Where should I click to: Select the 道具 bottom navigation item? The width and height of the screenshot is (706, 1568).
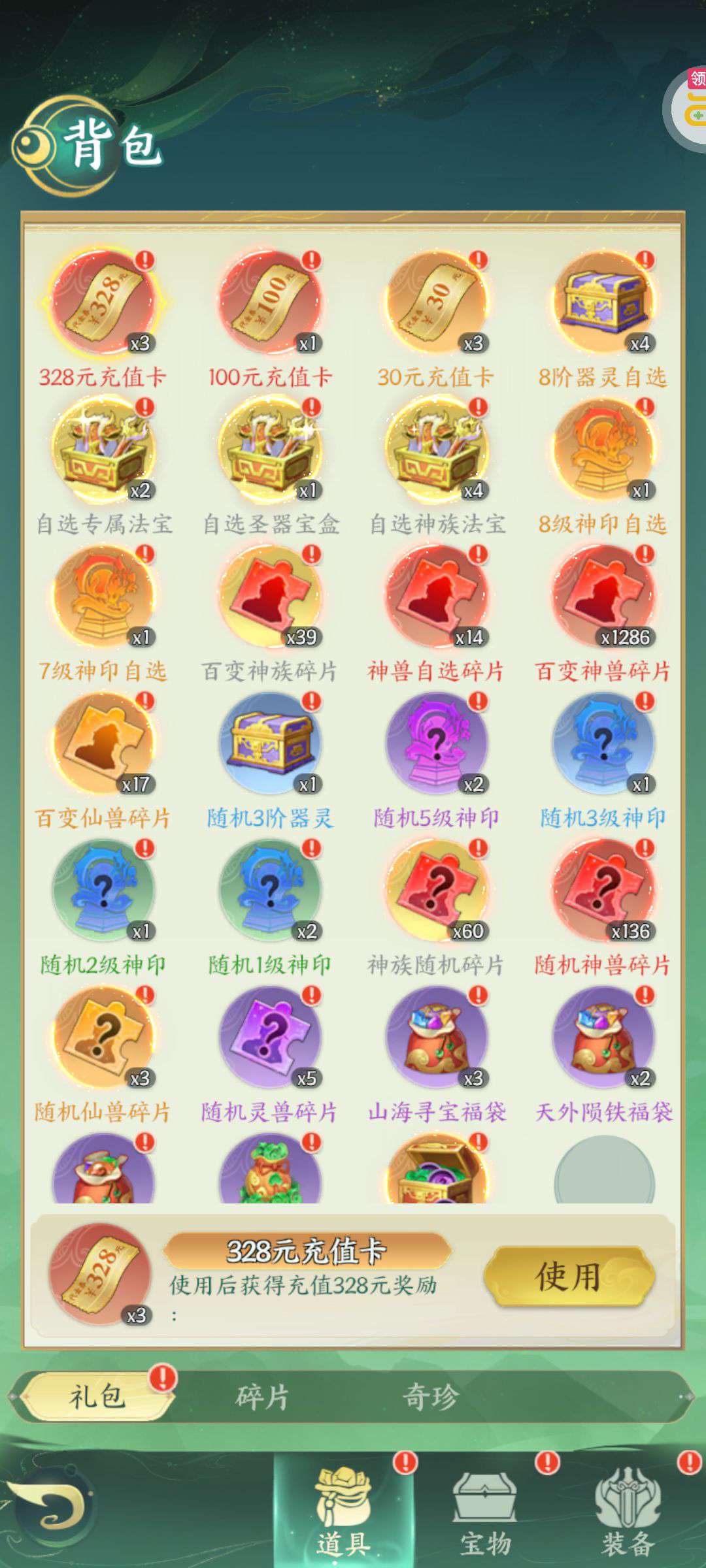click(x=344, y=1509)
